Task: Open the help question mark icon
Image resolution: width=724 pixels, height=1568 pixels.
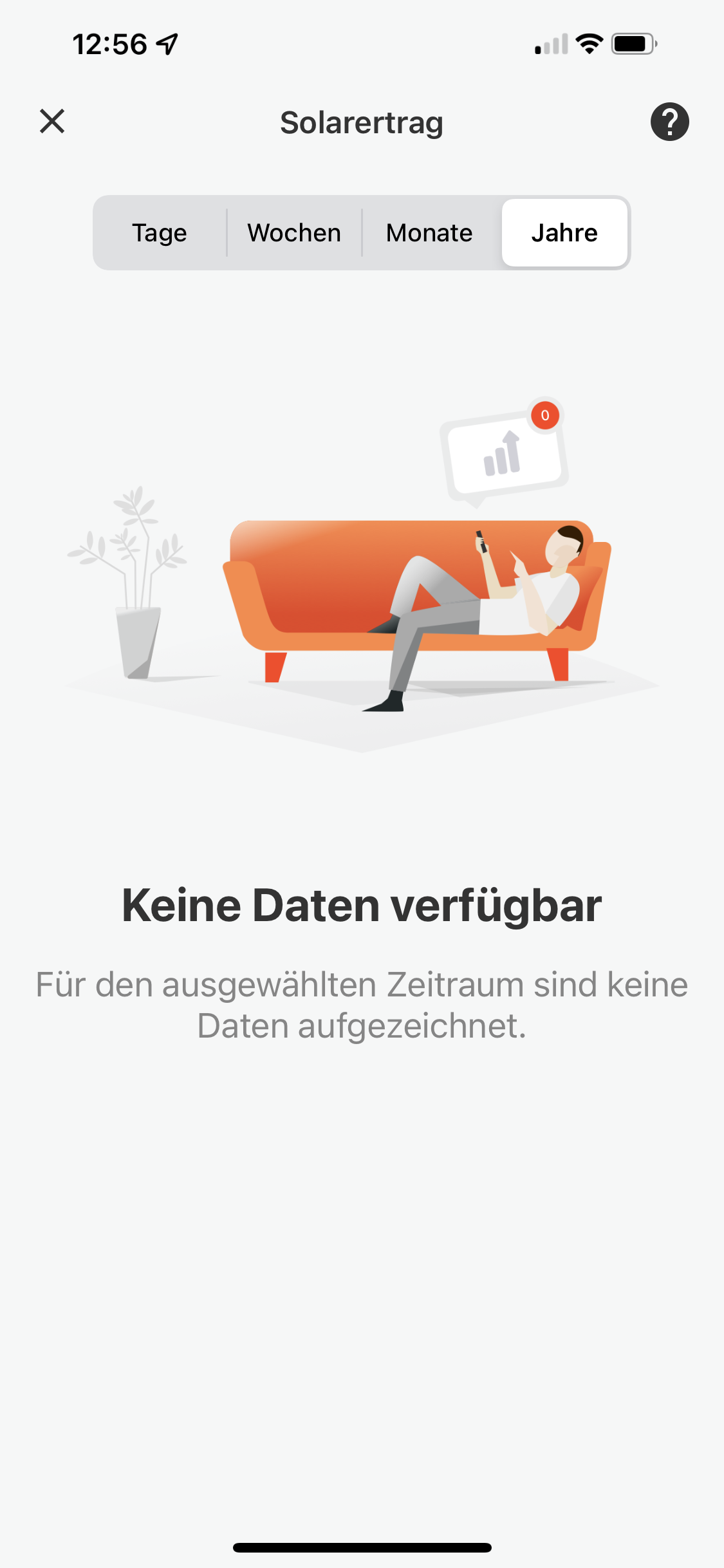Action: [669, 122]
